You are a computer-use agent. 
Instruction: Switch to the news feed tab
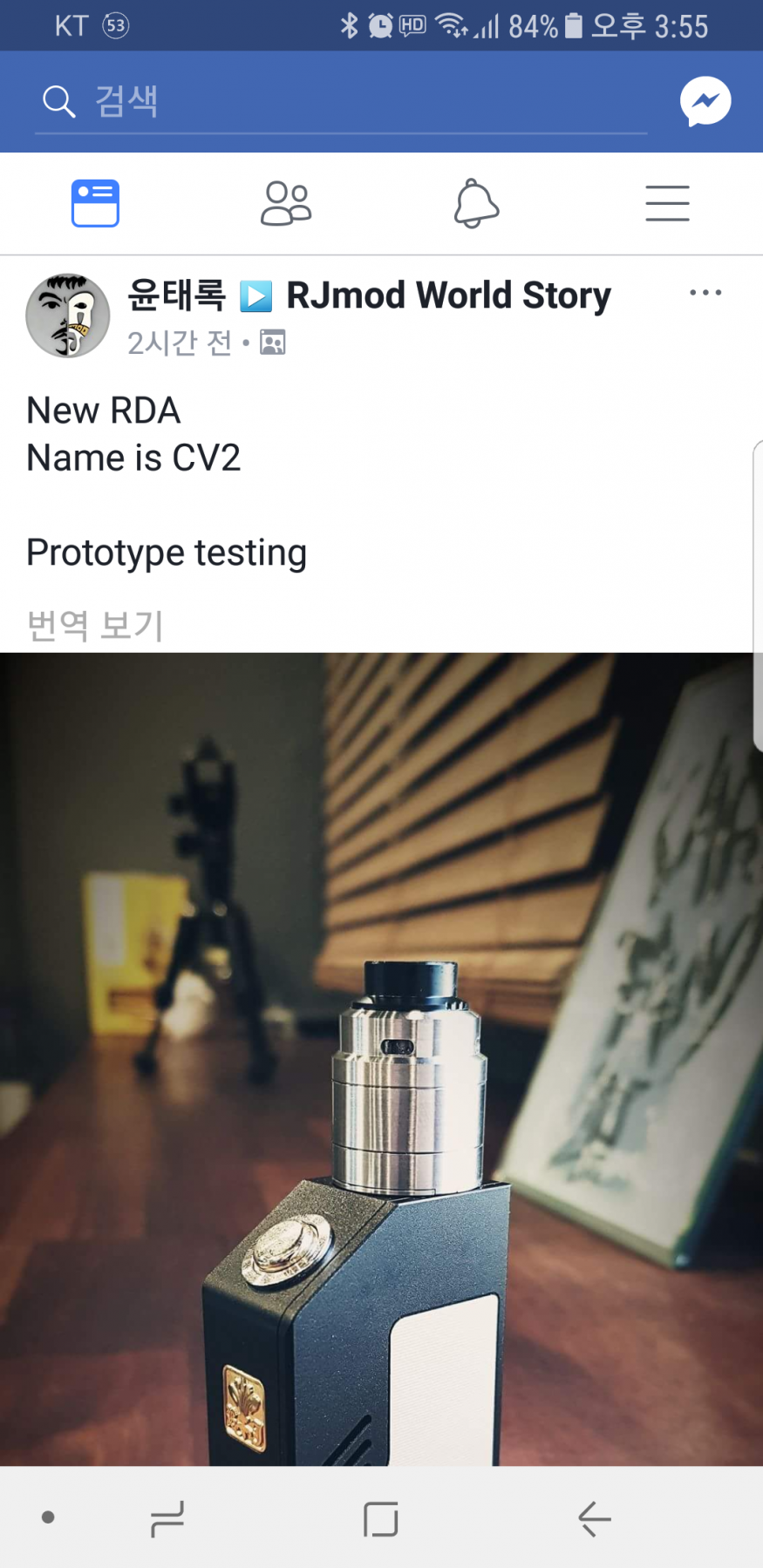[x=95, y=204]
